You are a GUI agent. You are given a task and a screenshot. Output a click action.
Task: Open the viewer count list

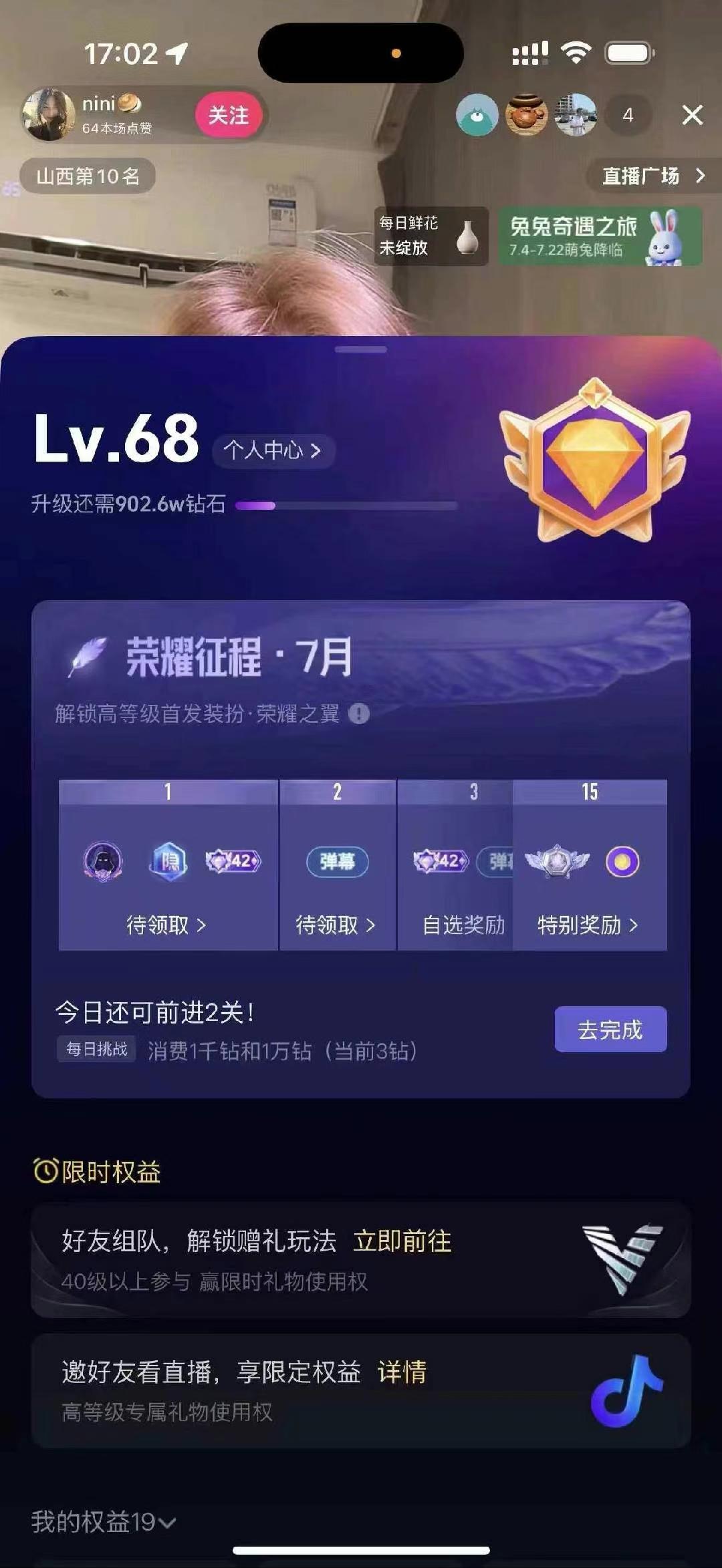pos(627,115)
